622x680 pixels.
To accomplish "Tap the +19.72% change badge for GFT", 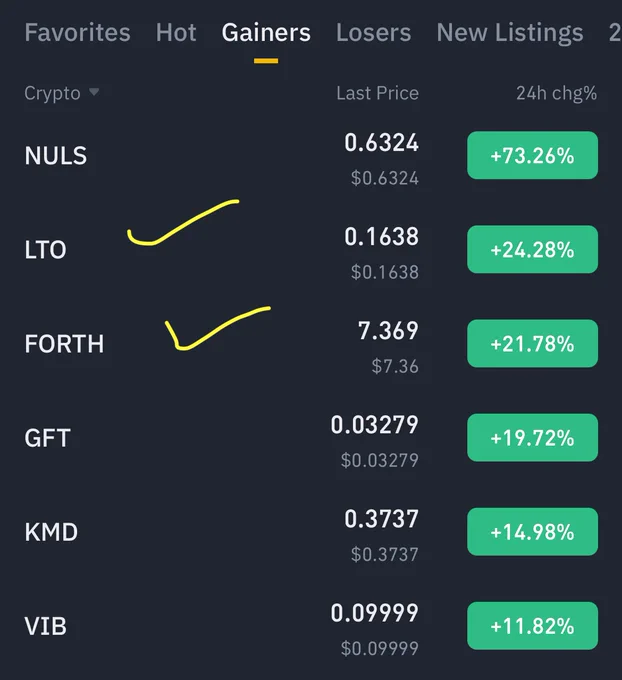I will tap(532, 438).
